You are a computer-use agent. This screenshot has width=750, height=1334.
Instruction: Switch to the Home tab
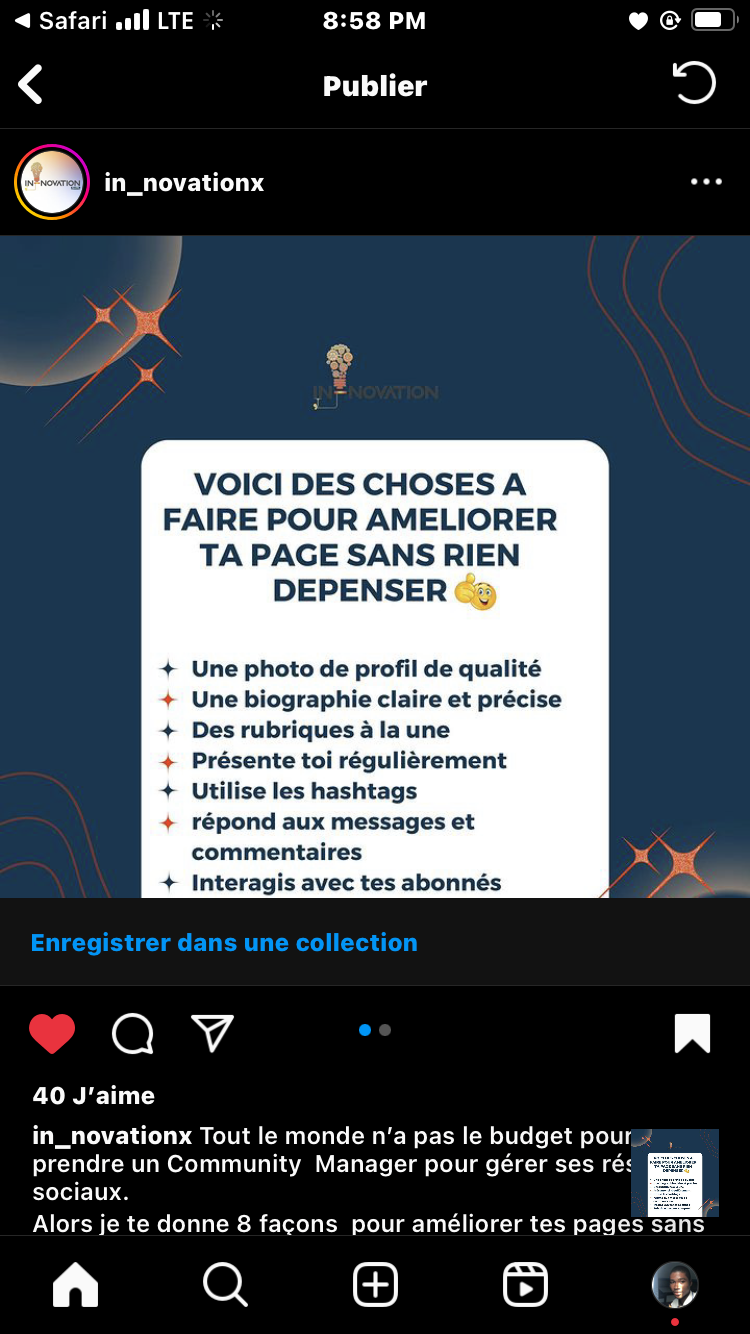76,1285
